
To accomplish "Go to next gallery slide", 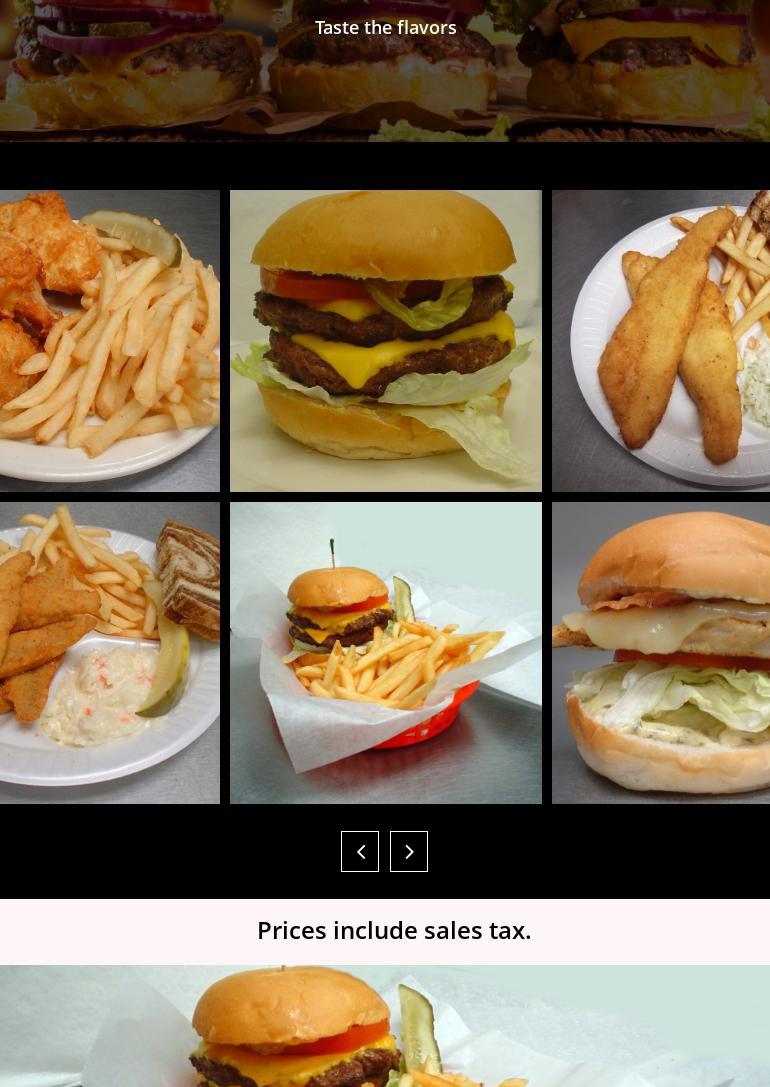I will click(x=409, y=851).
